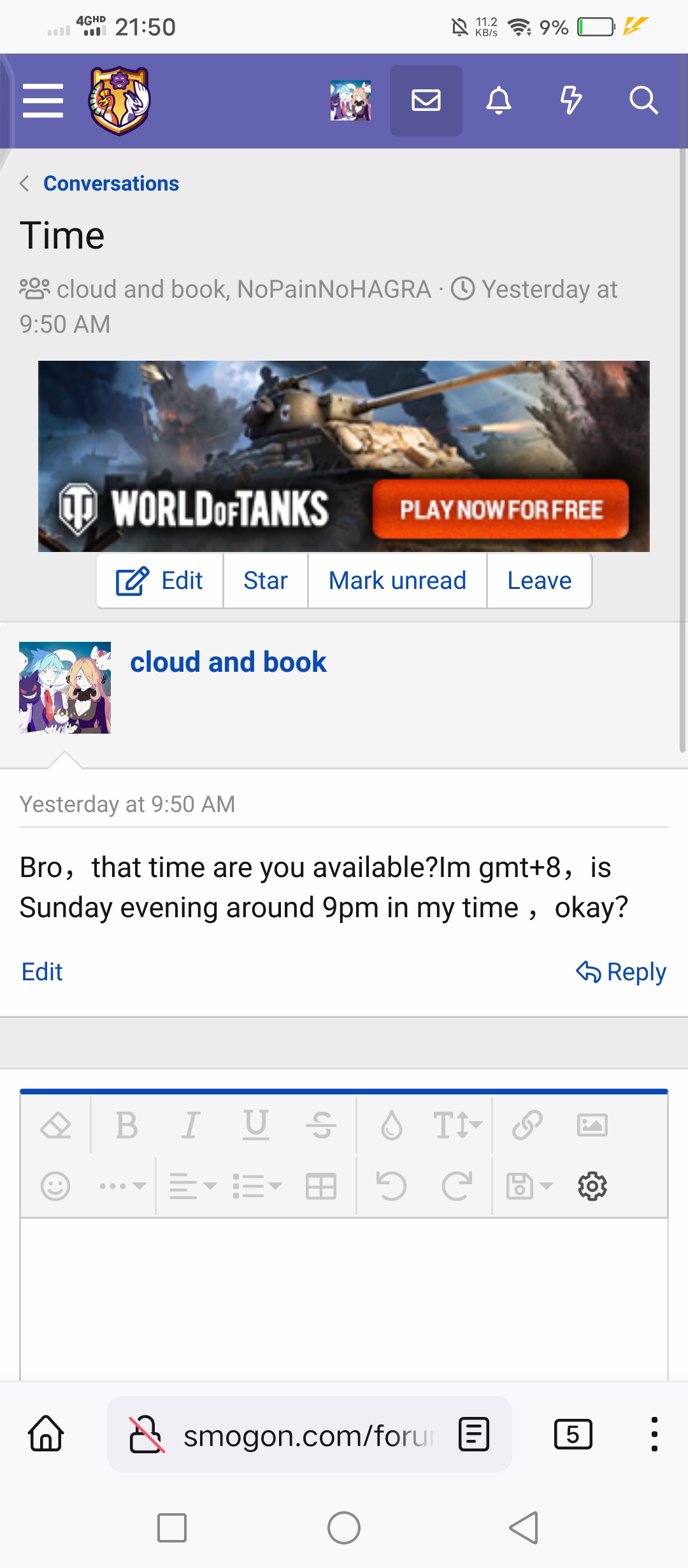
Task: Go back to Conversations
Action: click(x=110, y=184)
